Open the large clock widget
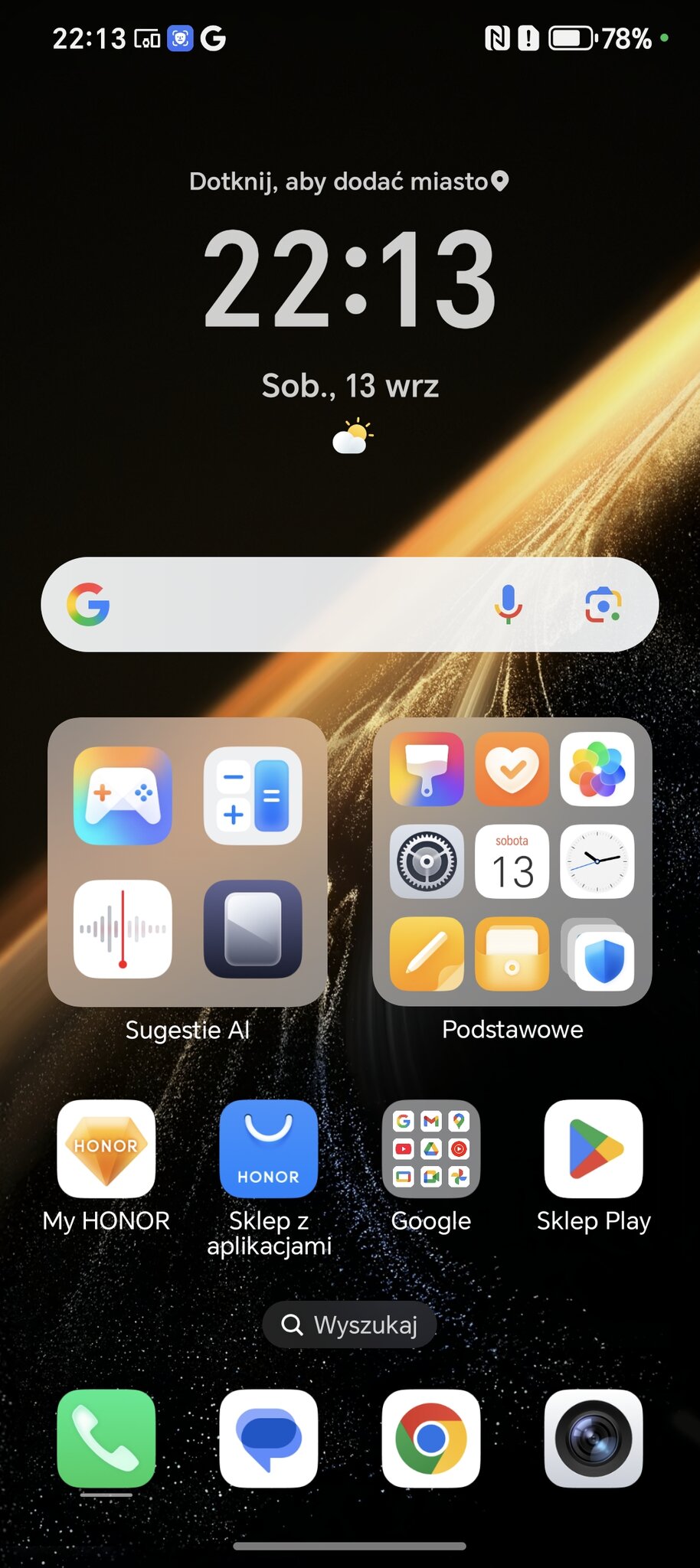The width and height of the screenshot is (700, 1568). coord(350,279)
